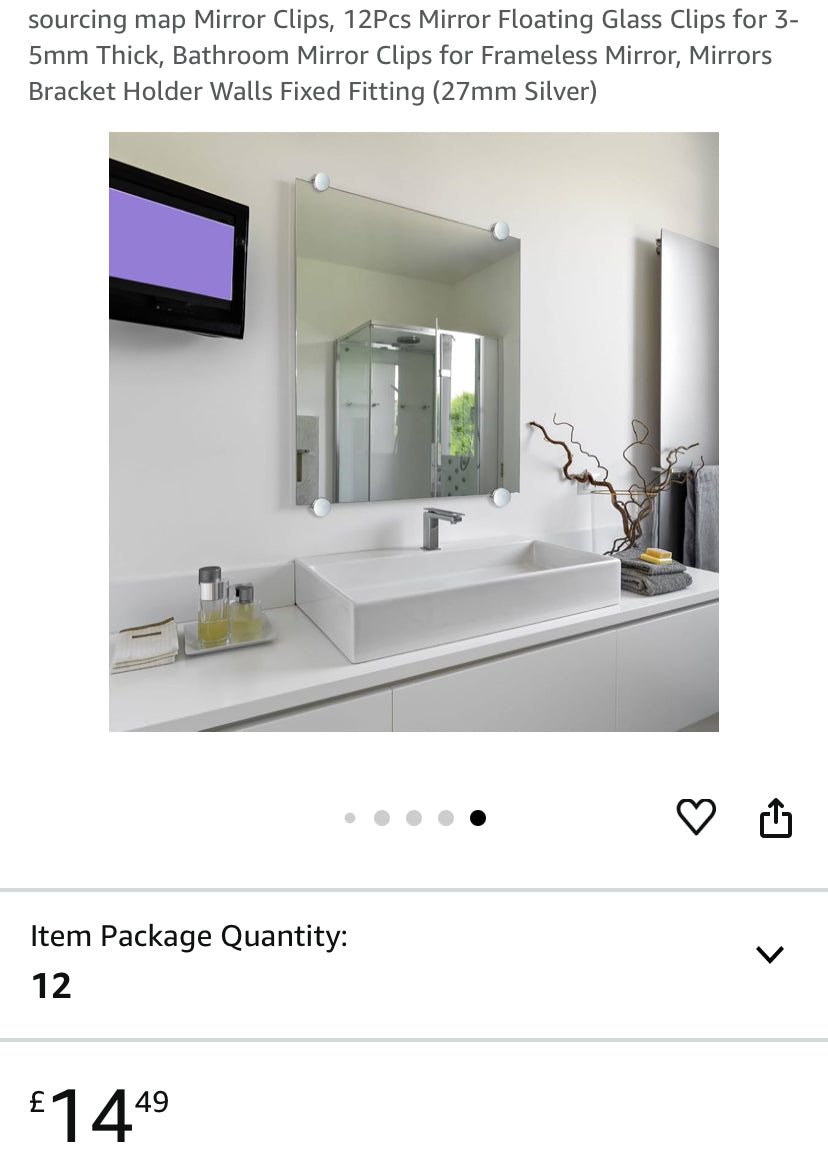This screenshot has height=1160, width=828.
Task: Click the current quantity value 12
Action: coord(49,985)
